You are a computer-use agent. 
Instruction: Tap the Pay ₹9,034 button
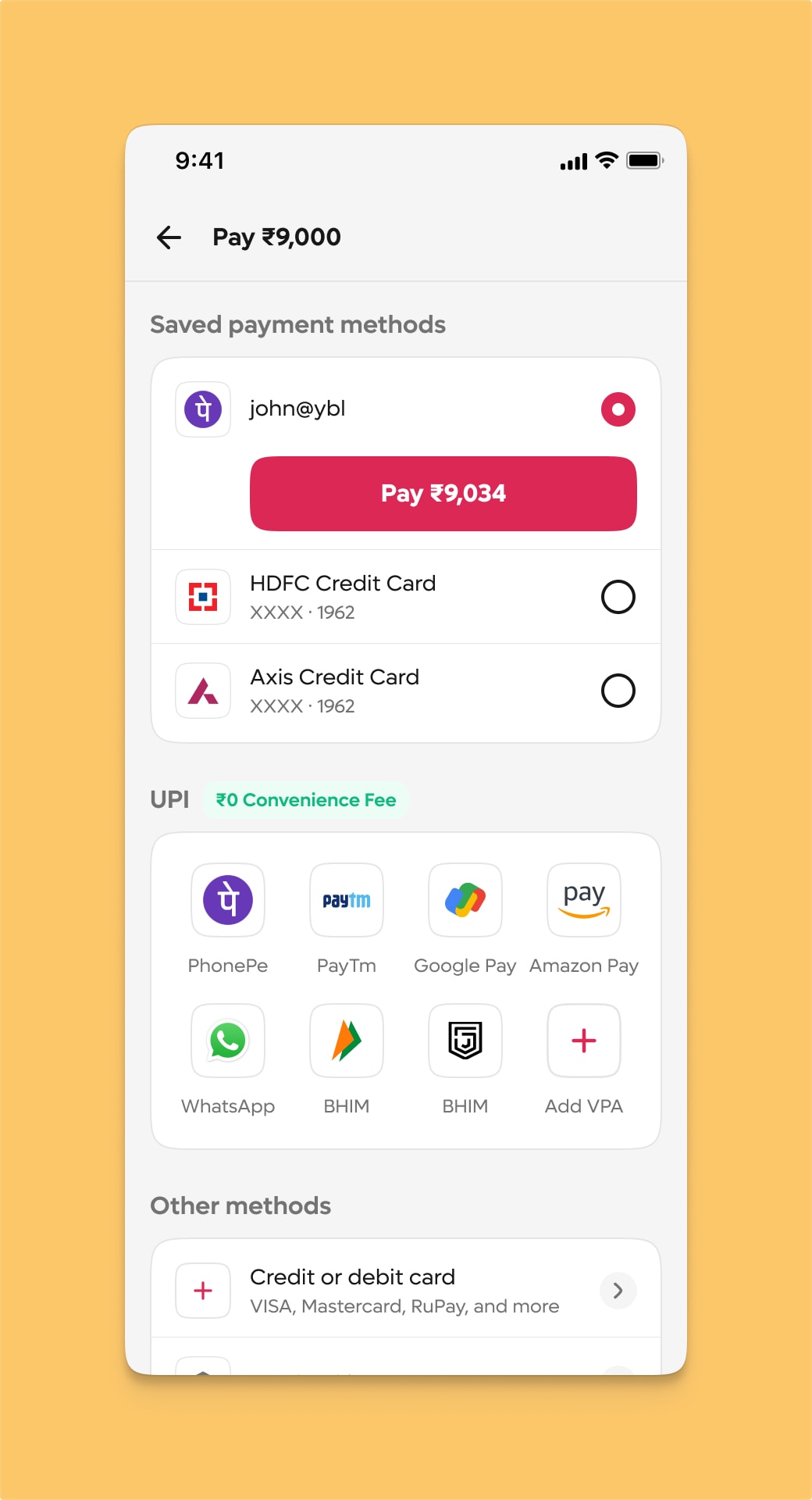pos(443,494)
